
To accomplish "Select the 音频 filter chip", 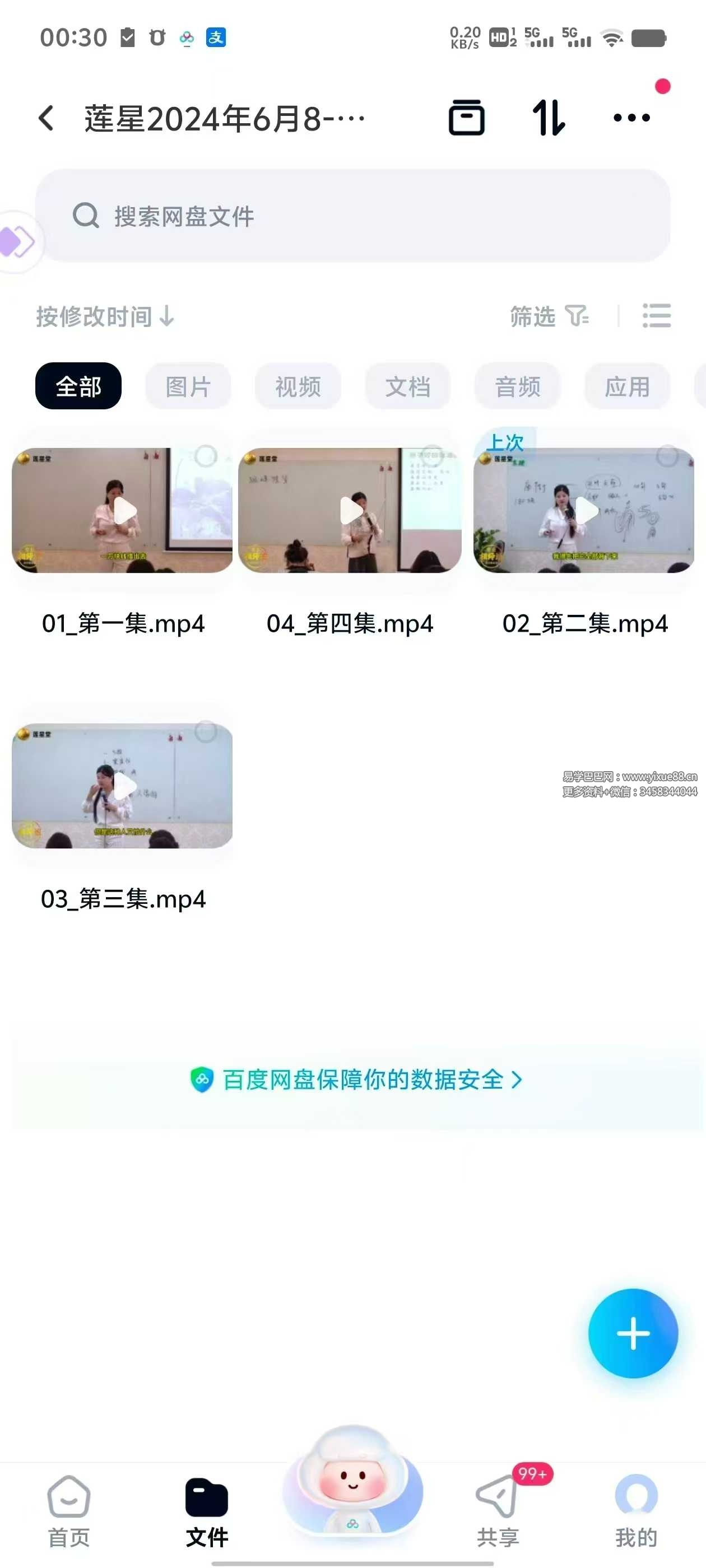I will pos(517,386).
